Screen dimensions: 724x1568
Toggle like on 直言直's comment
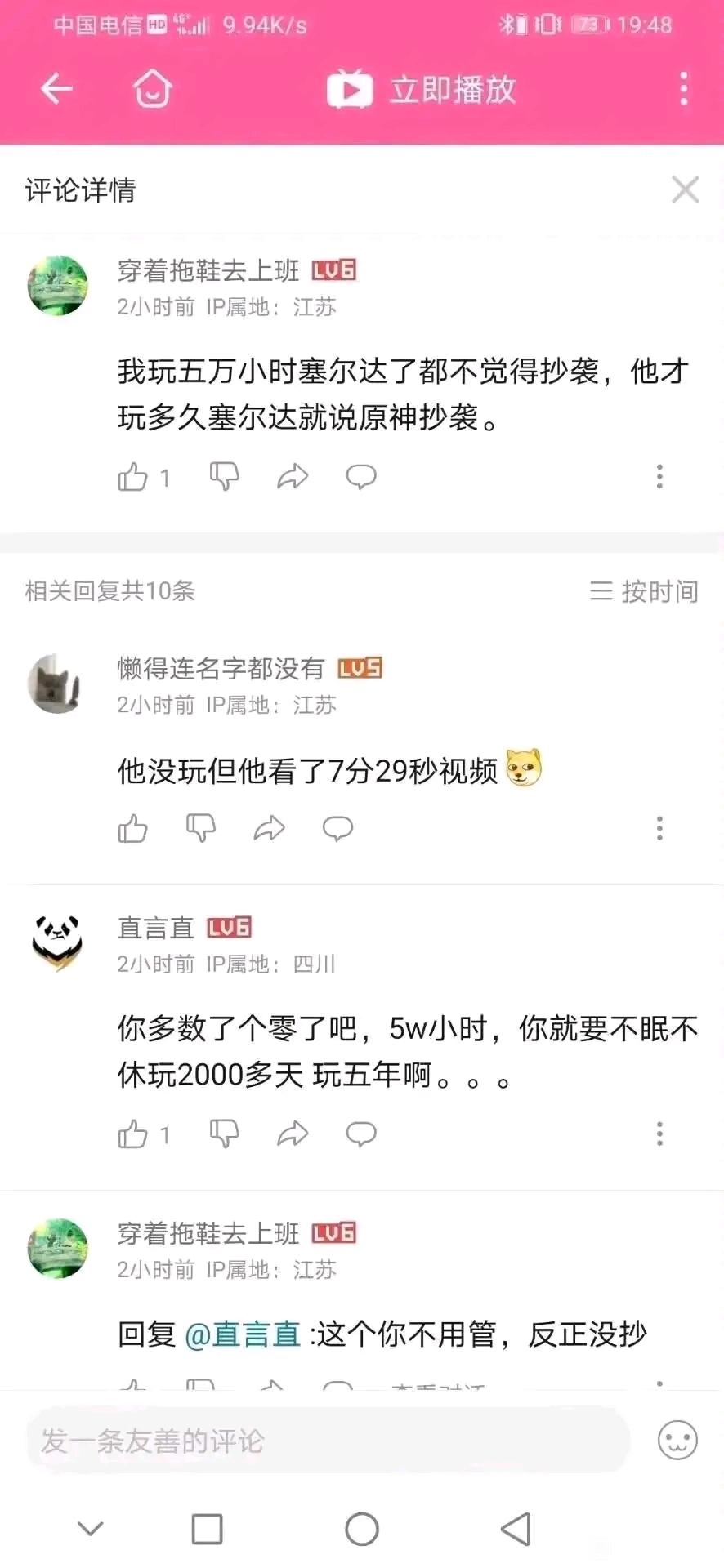[x=133, y=1134]
